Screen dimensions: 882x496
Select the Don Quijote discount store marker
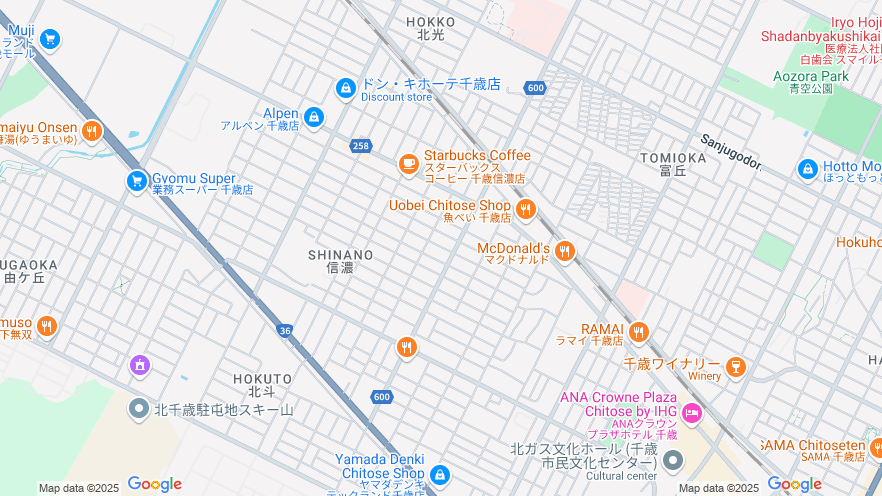[346, 89]
